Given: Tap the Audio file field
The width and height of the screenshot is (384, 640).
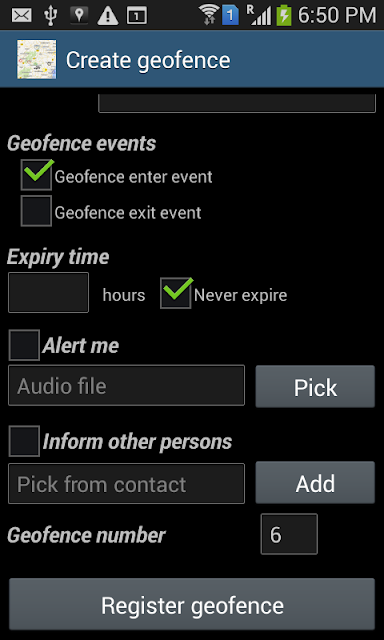Looking at the screenshot, I should click(x=127, y=385).
